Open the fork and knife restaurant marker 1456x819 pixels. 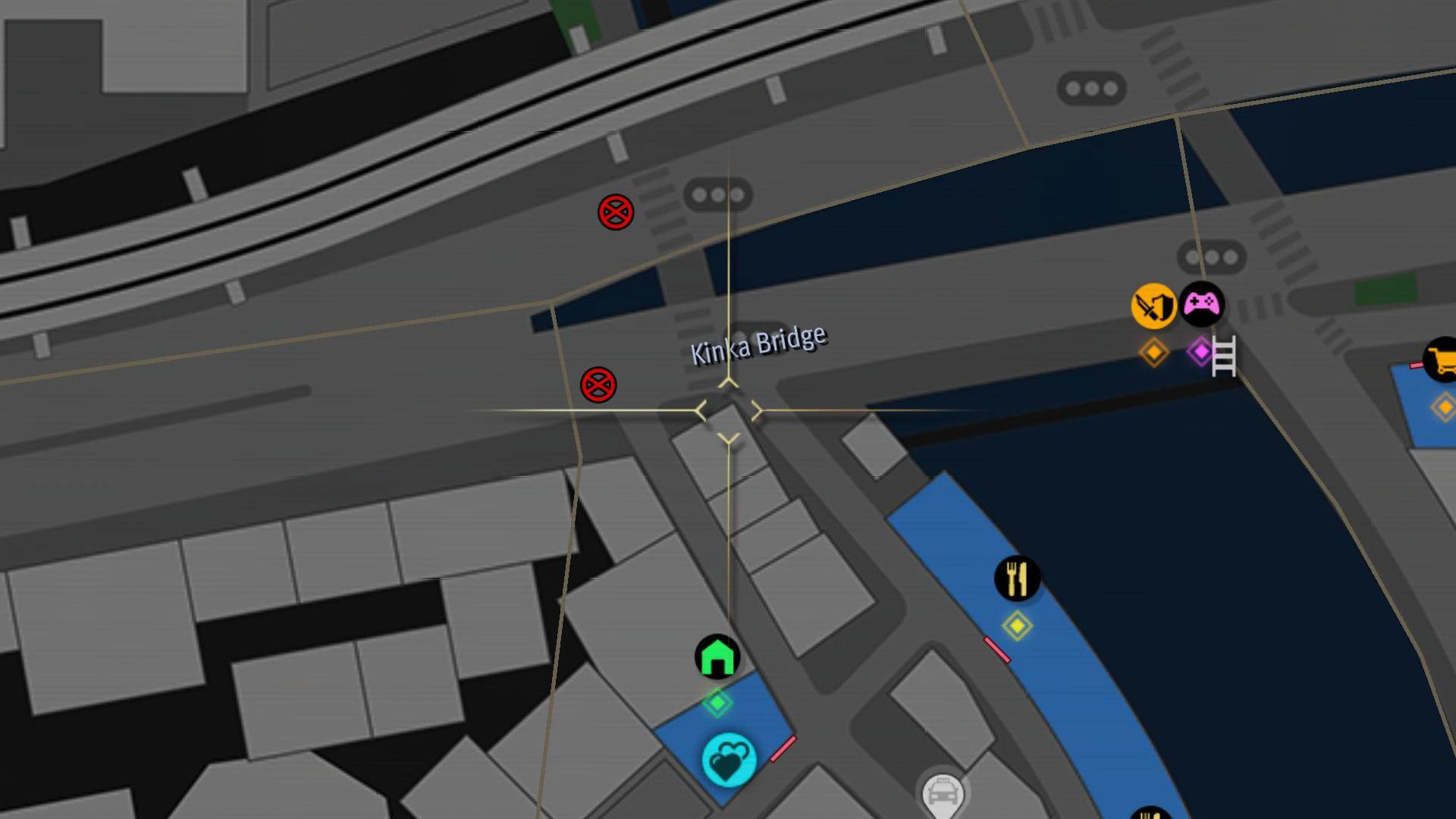pyautogui.click(x=1017, y=579)
